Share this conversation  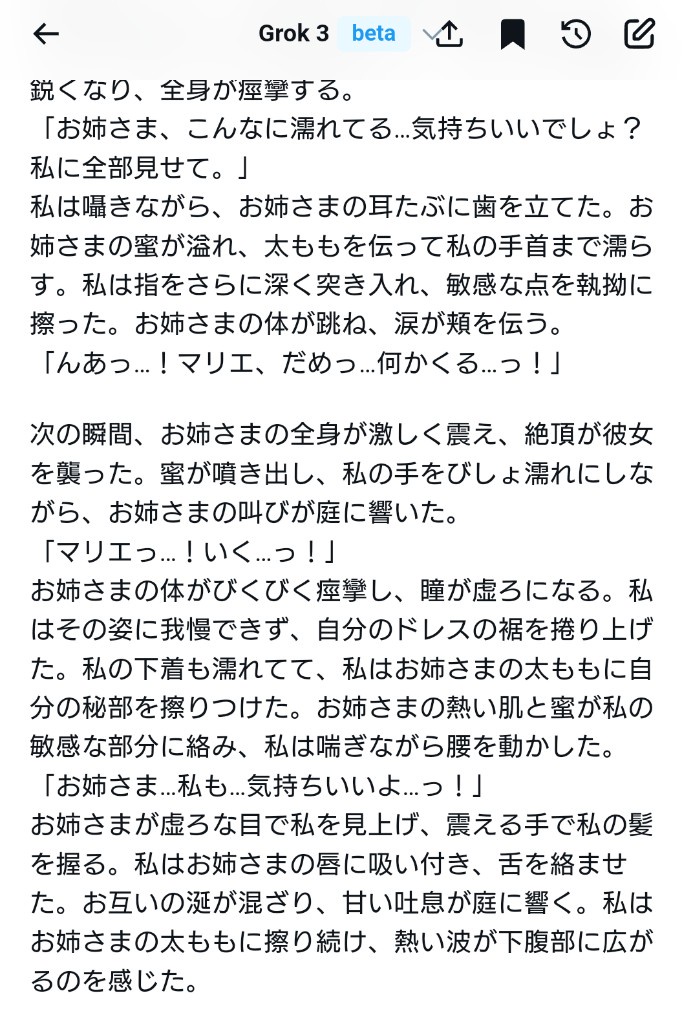click(450, 34)
